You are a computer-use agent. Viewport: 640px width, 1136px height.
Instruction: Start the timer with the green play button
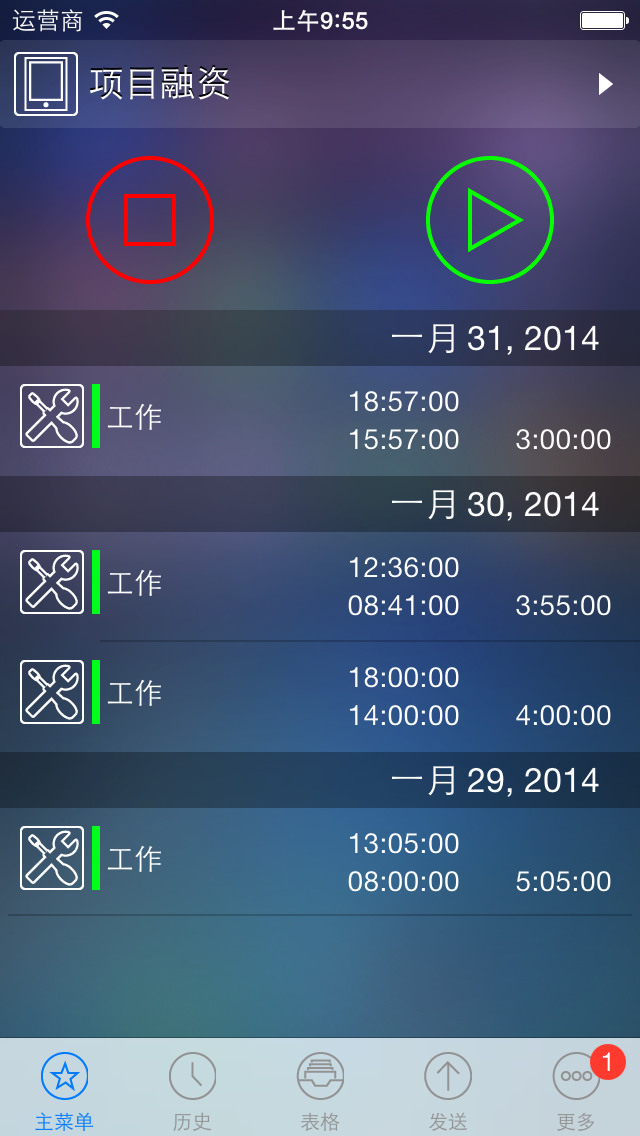click(x=490, y=220)
